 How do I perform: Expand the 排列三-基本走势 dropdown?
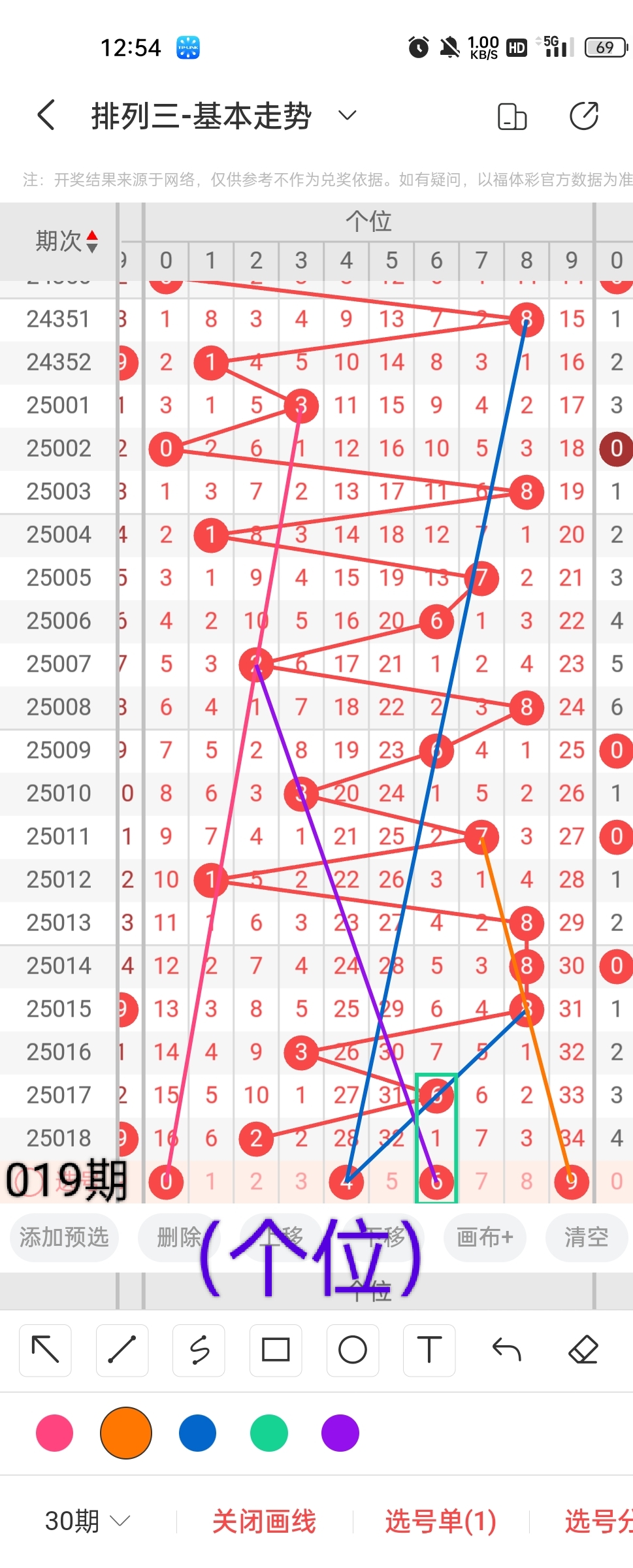(x=347, y=116)
